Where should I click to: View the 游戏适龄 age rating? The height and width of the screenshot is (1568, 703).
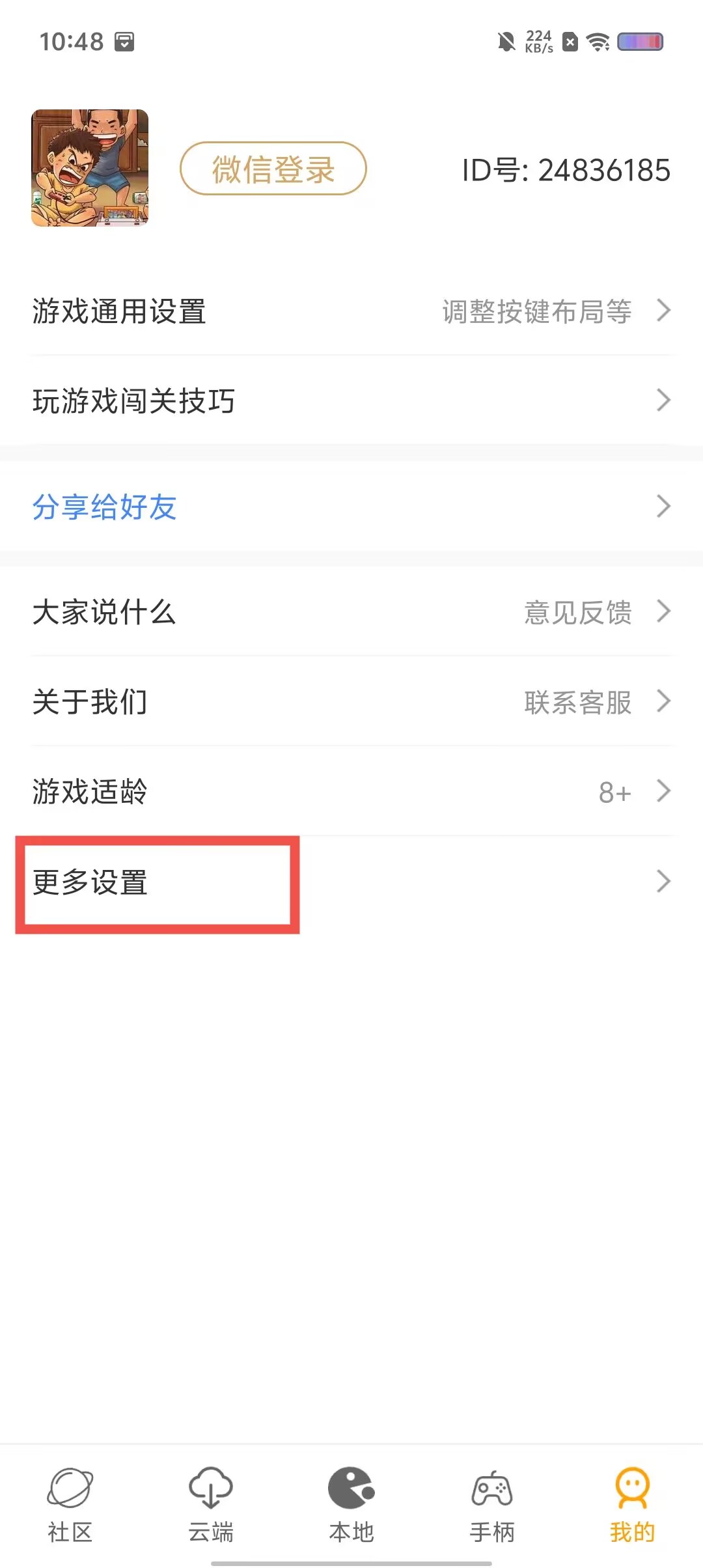351,792
